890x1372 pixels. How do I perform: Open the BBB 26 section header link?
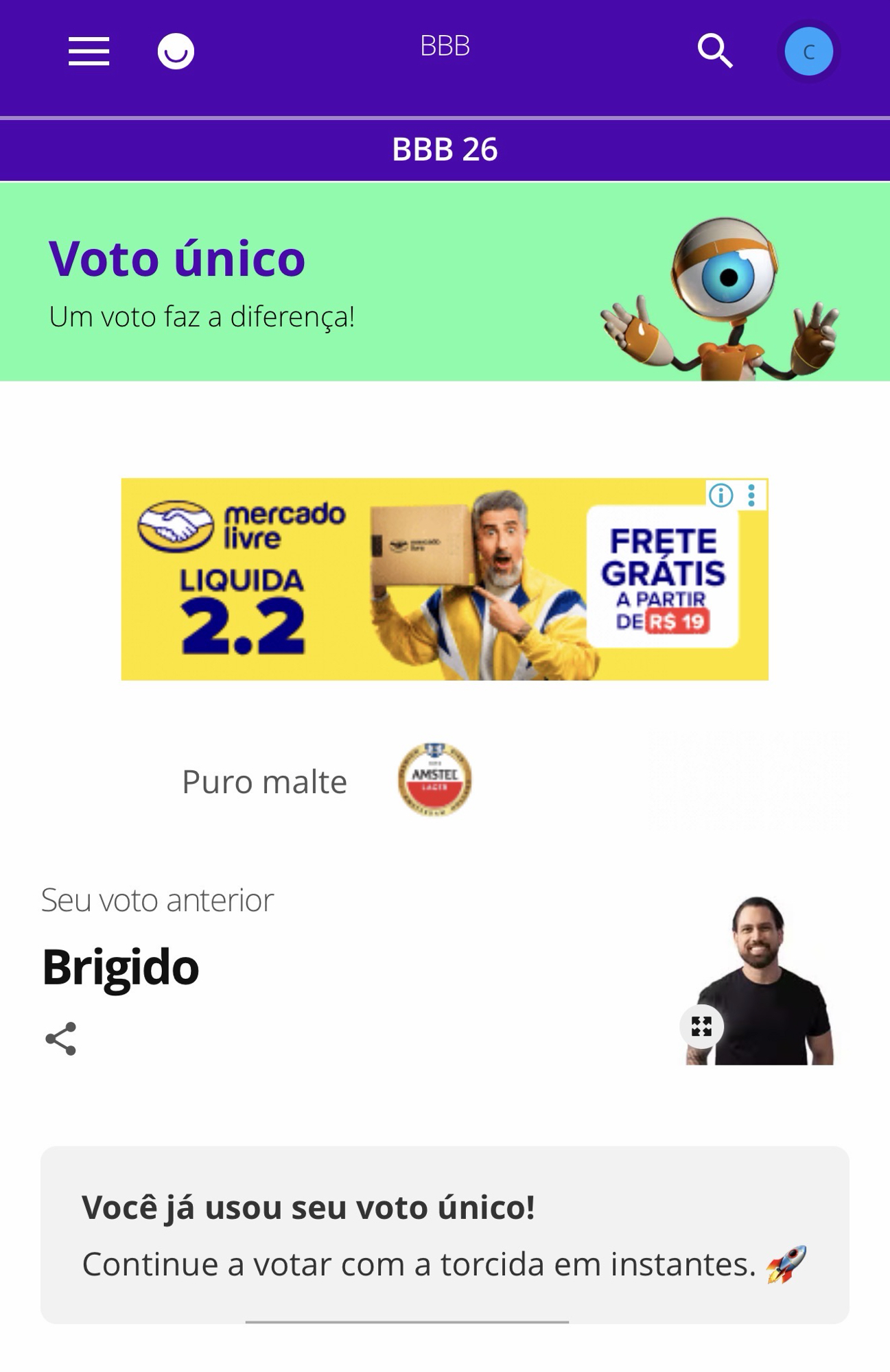pos(445,150)
